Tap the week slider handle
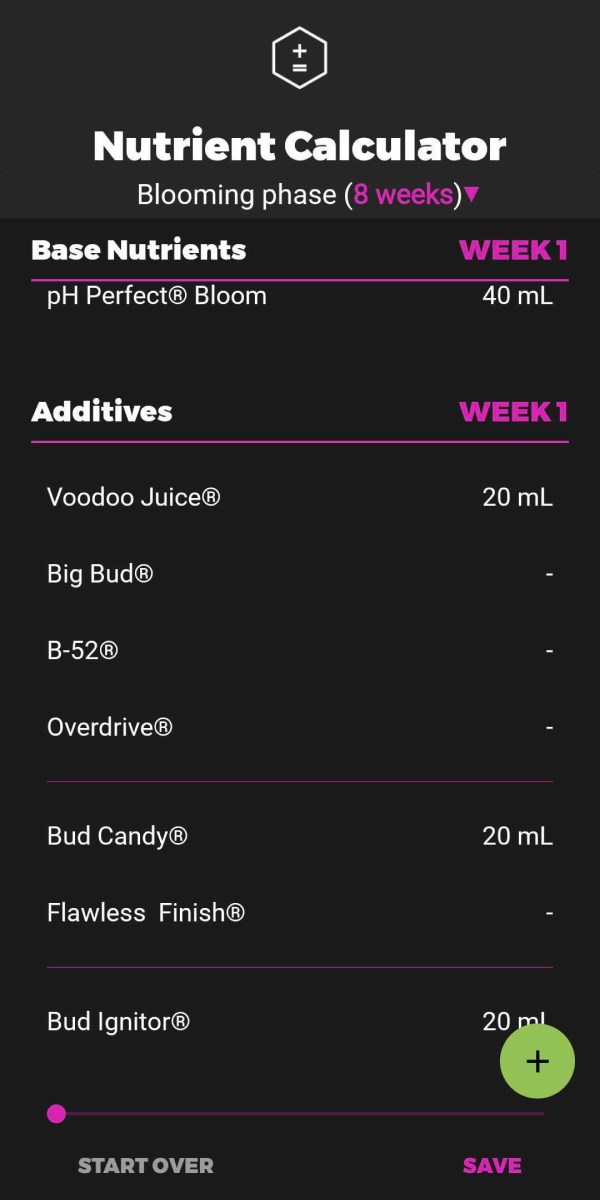The image size is (600, 1200). 57,1113
